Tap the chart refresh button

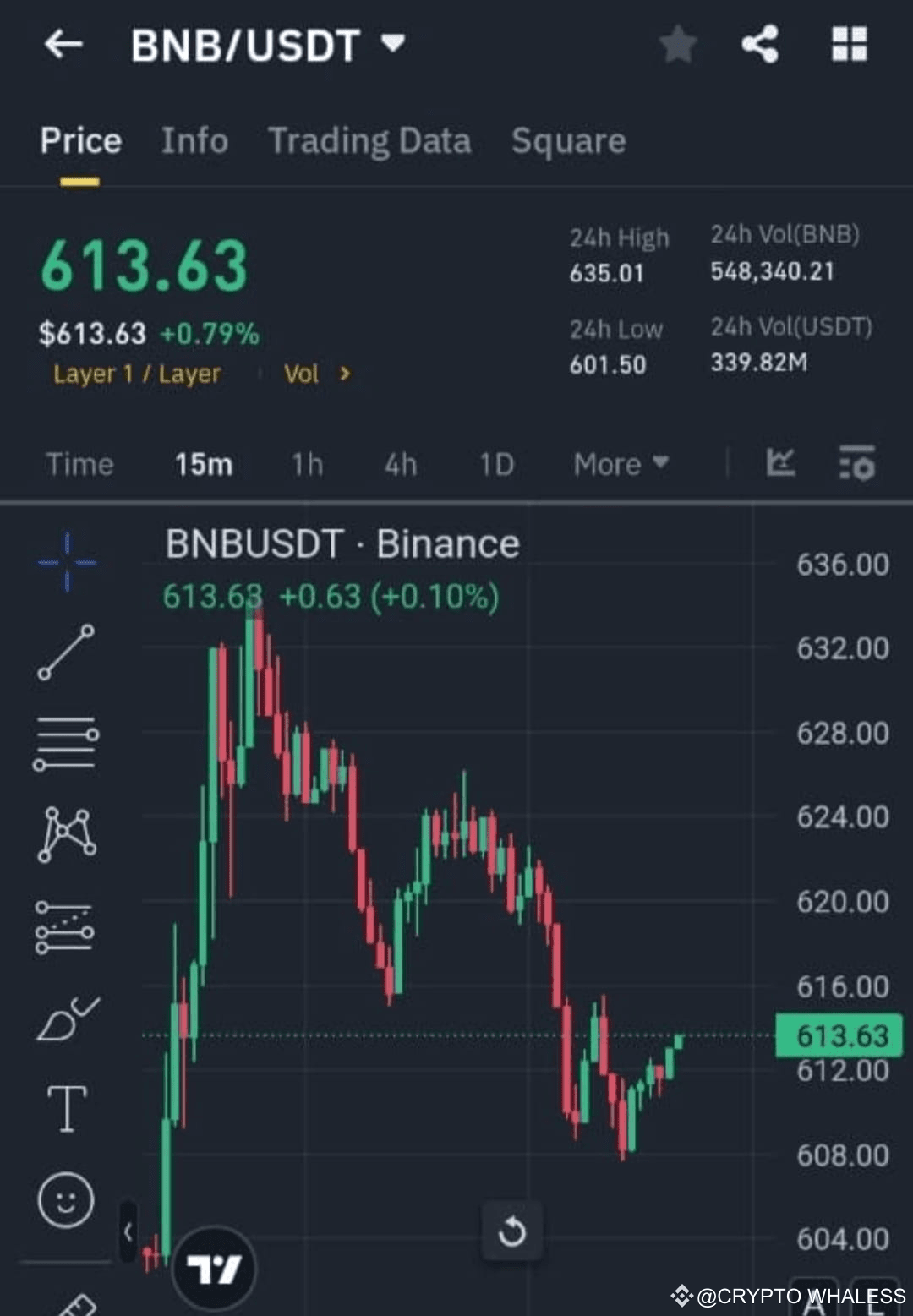[512, 1232]
